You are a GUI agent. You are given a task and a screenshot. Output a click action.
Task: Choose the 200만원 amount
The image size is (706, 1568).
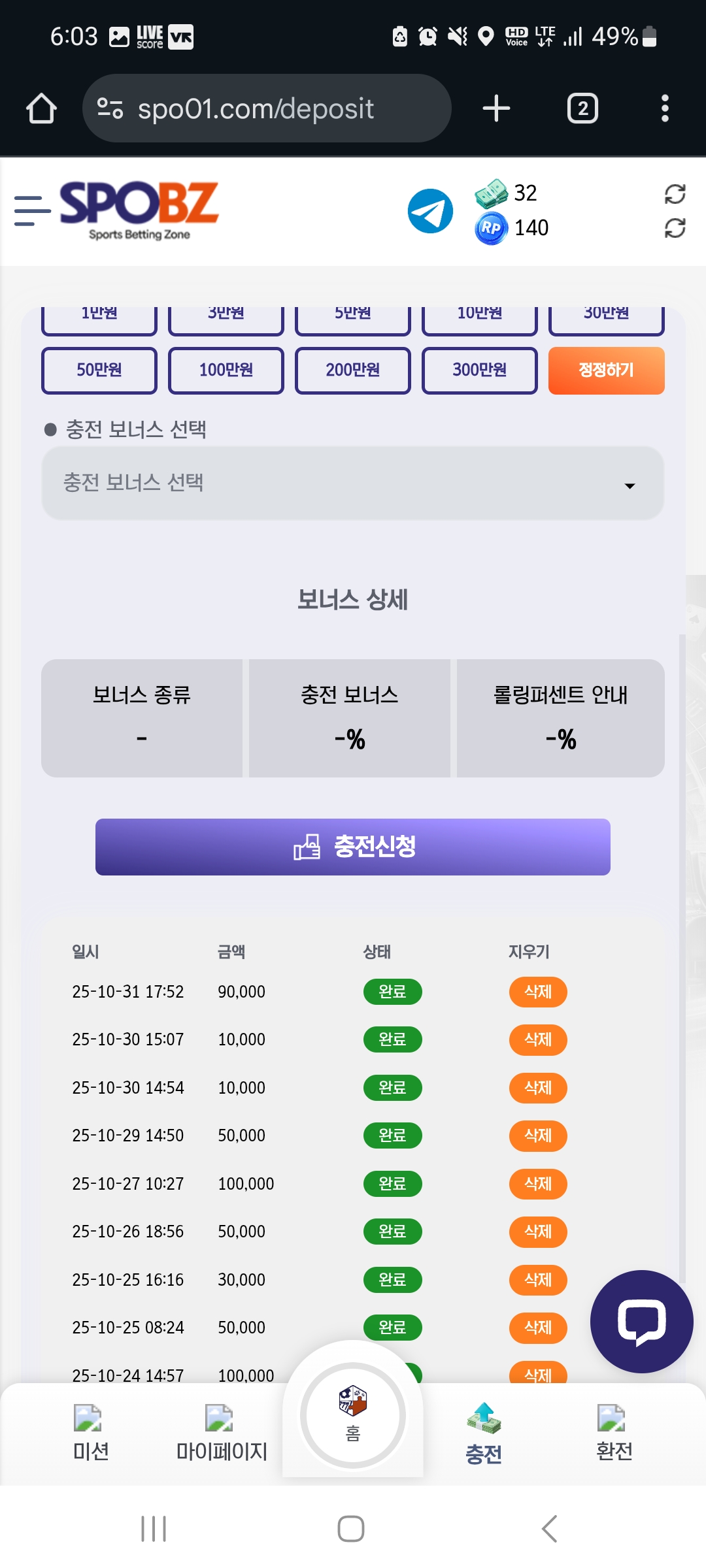tap(353, 370)
